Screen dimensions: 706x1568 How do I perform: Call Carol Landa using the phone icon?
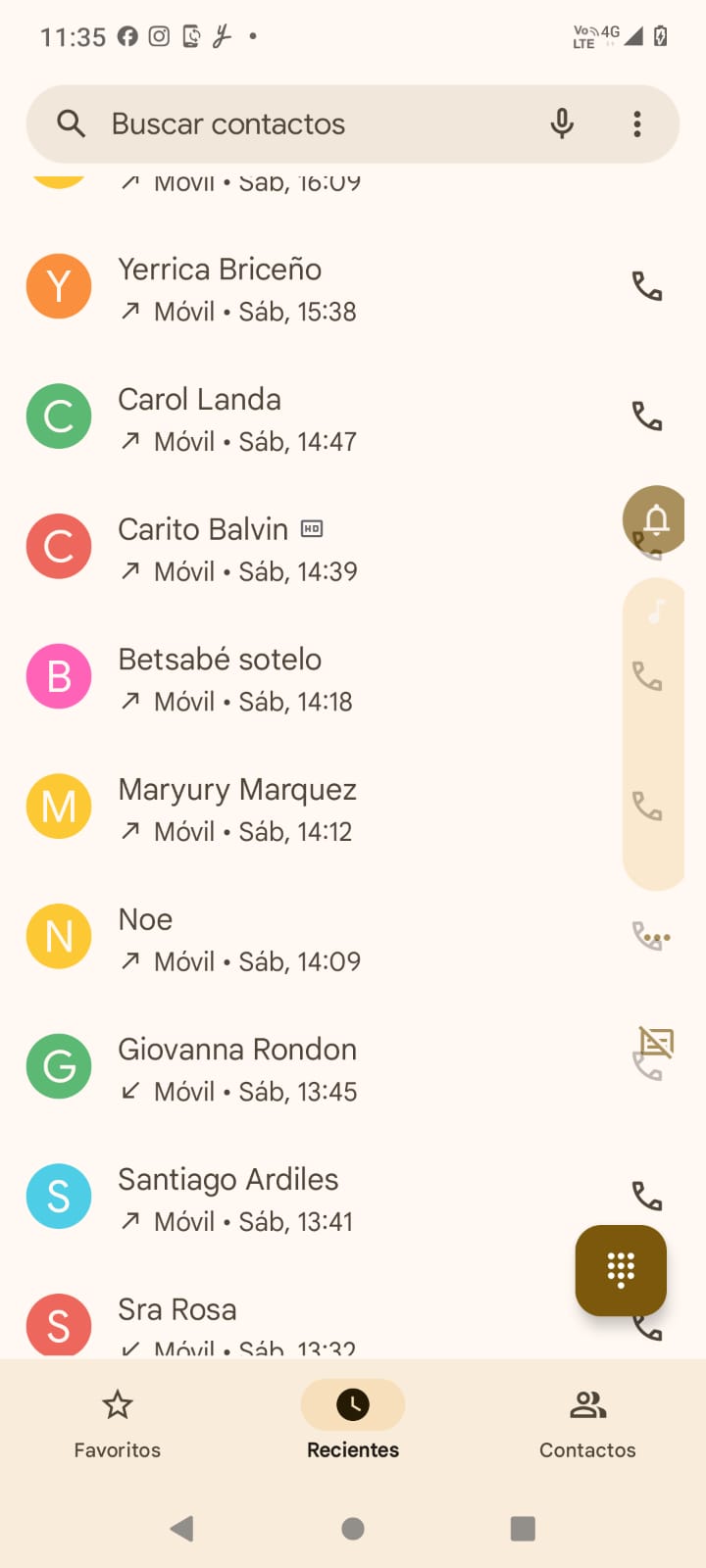click(x=647, y=416)
